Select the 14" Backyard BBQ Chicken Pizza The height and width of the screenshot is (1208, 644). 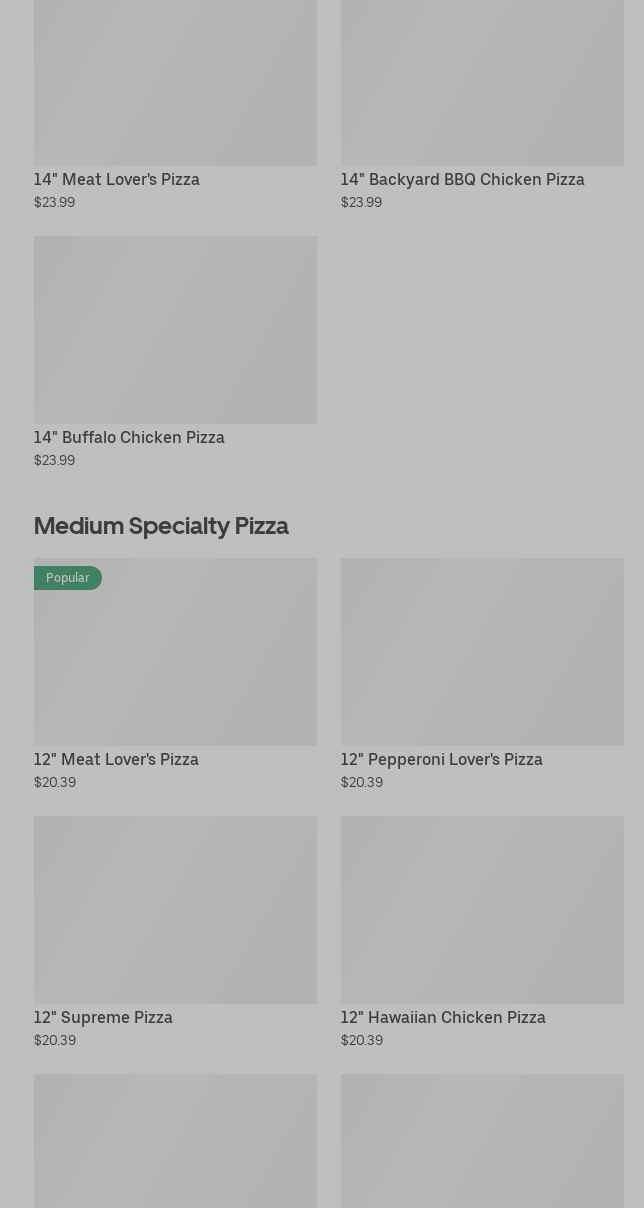pos(482,100)
